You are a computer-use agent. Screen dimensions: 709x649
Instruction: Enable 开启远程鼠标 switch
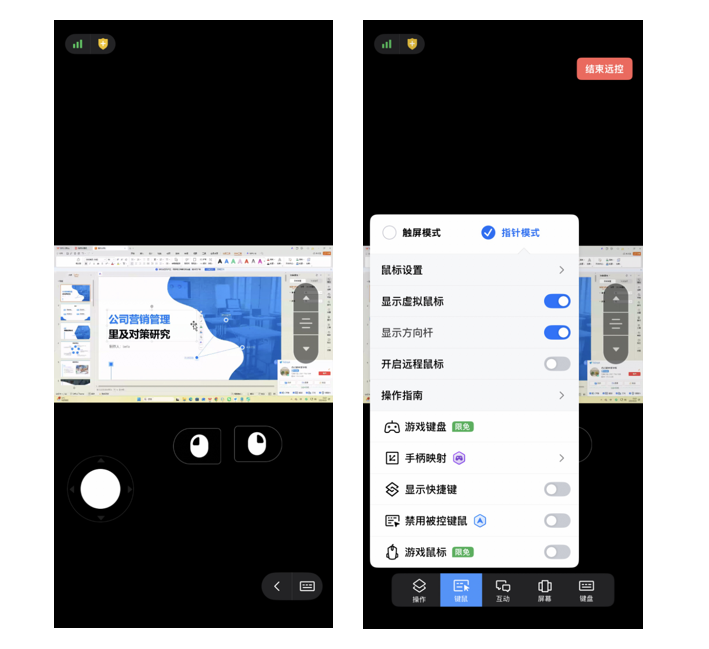pos(557,364)
